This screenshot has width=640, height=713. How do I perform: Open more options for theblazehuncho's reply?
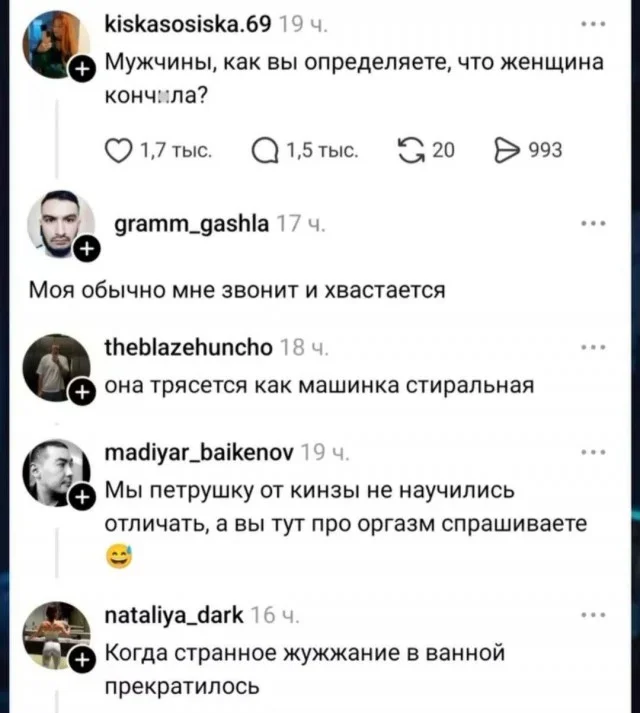[x=594, y=349]
